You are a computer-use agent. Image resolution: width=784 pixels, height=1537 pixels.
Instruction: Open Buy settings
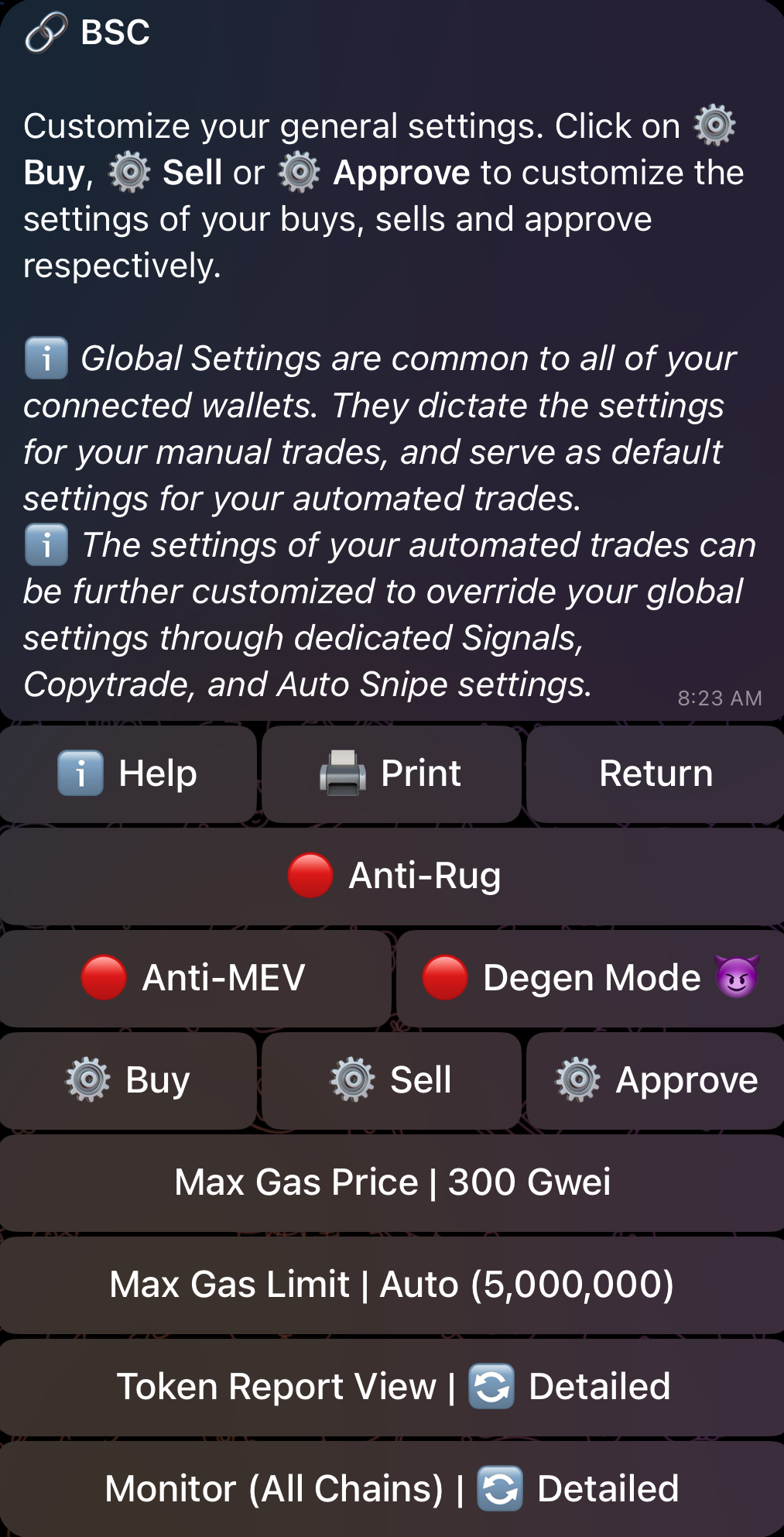pos(128,1080)
